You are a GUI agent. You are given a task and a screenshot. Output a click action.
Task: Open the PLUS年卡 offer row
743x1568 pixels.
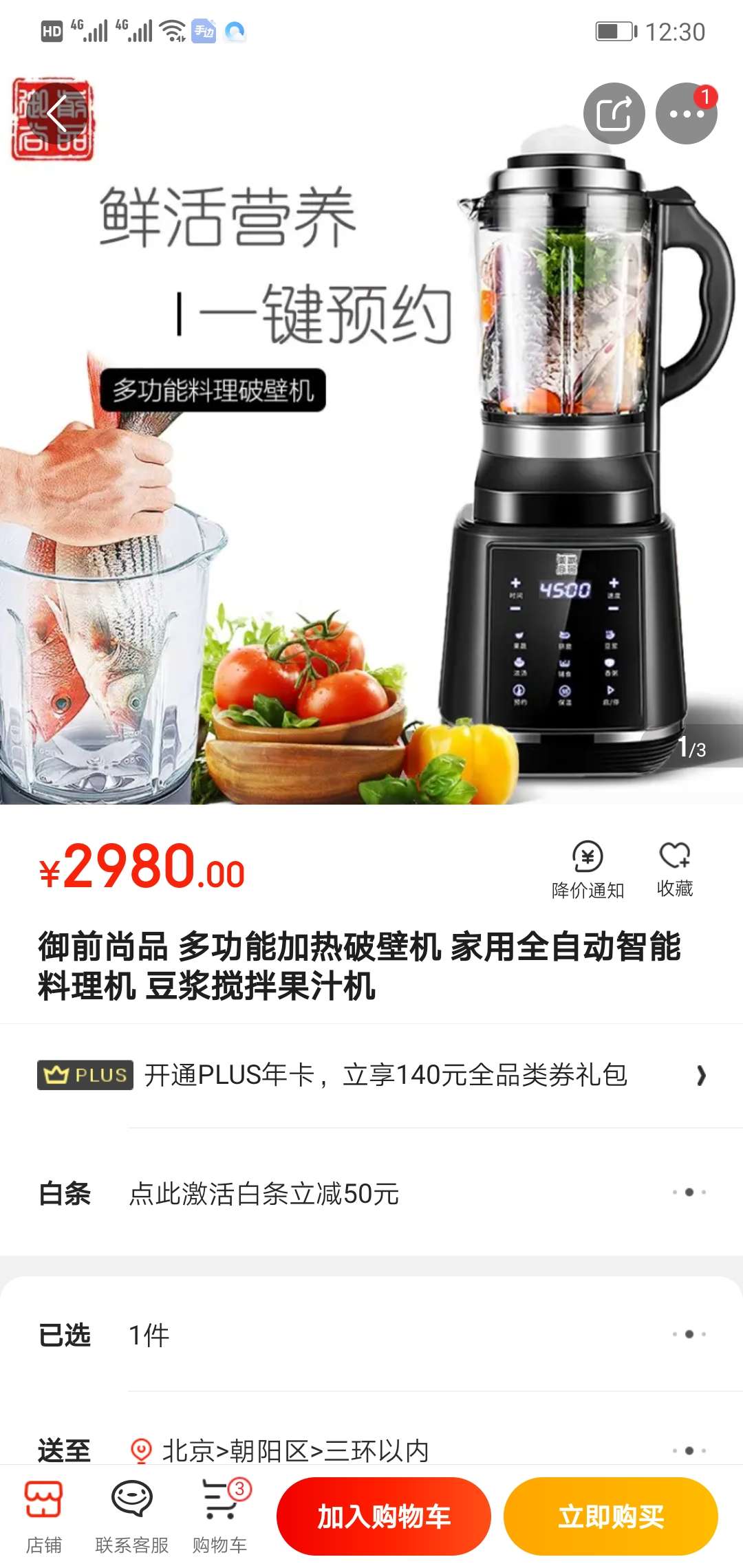(371, 1075)
